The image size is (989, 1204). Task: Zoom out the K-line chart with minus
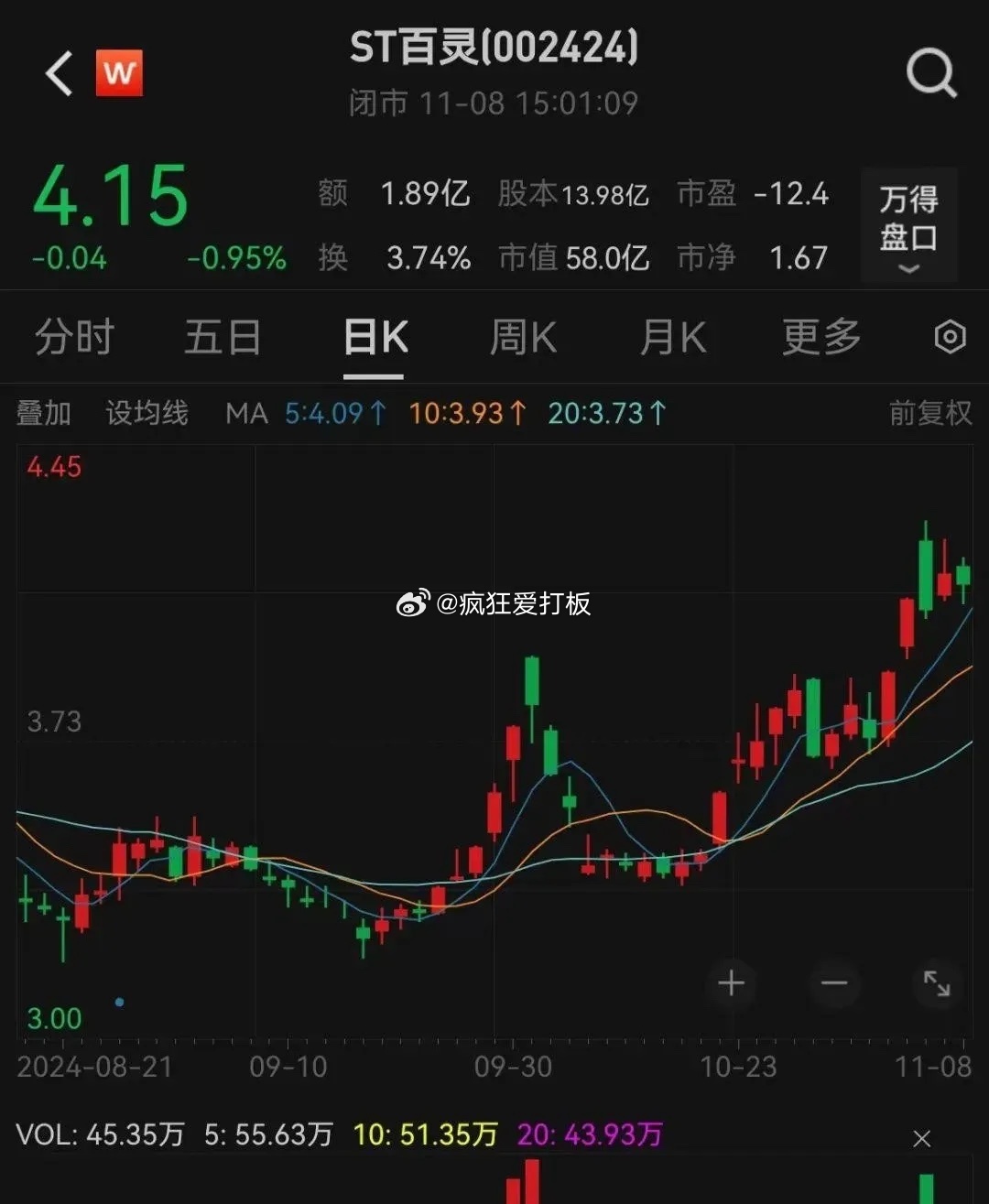click(x=834, y=984)
